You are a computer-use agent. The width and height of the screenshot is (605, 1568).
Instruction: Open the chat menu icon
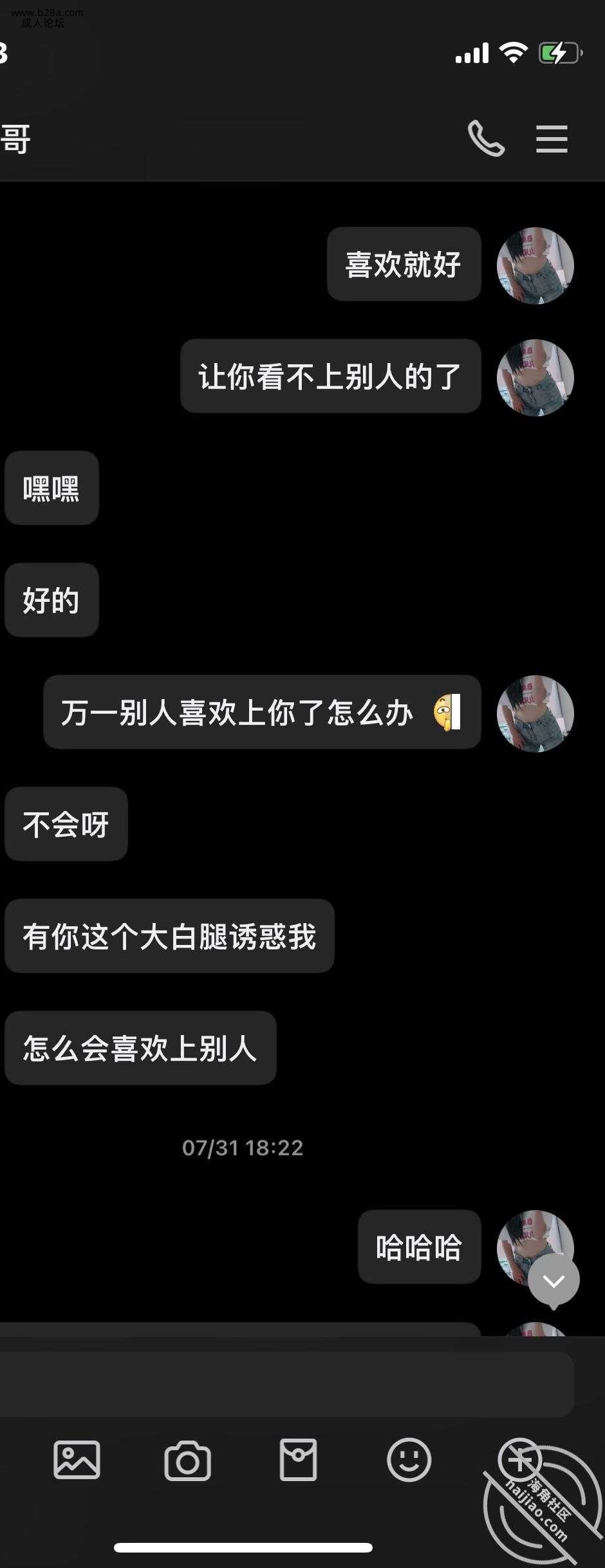click(x=552, y=139)
